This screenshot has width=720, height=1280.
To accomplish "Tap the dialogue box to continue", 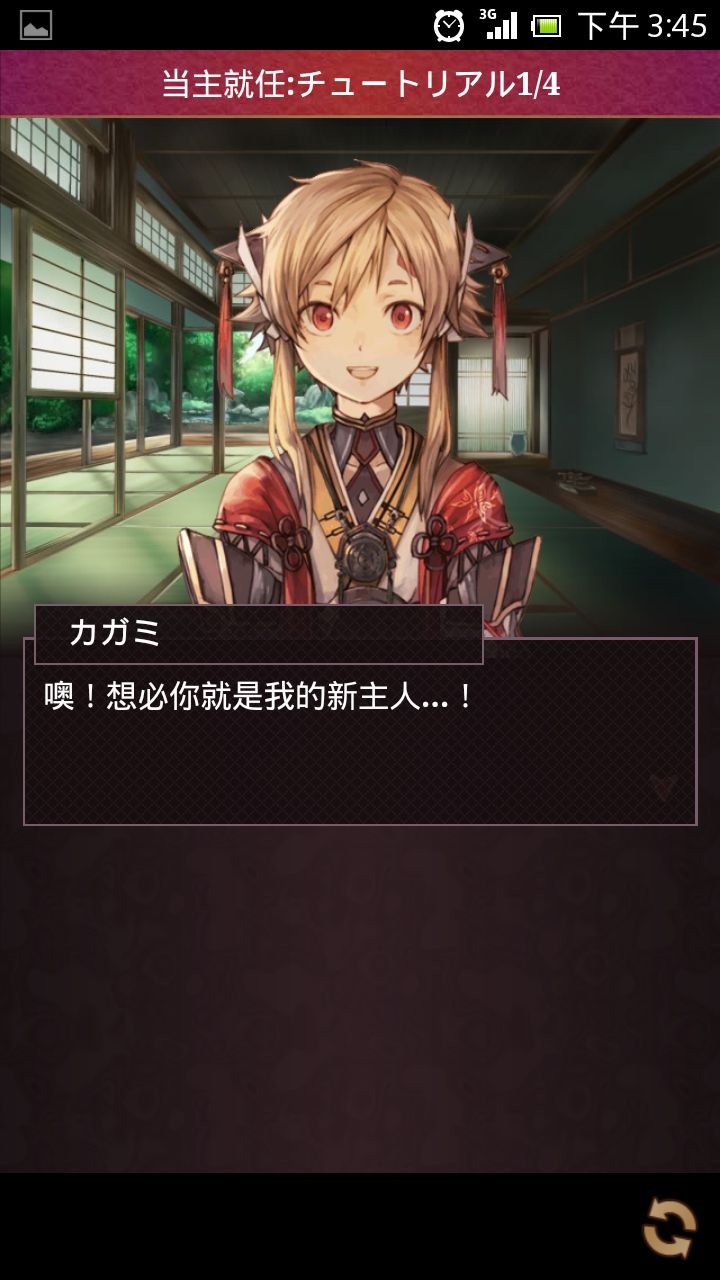I will click(x=360, y=740).
